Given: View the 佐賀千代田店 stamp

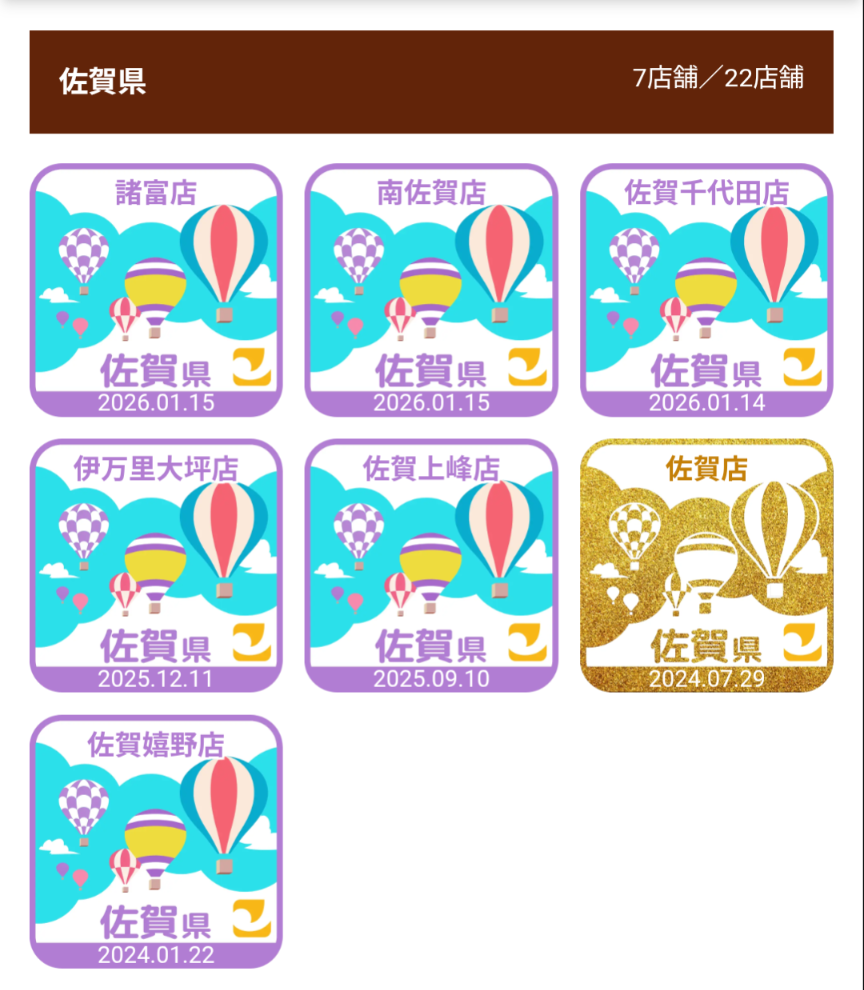Looking at the screenshot, I should pyautogui.click(x=706, y=290).
